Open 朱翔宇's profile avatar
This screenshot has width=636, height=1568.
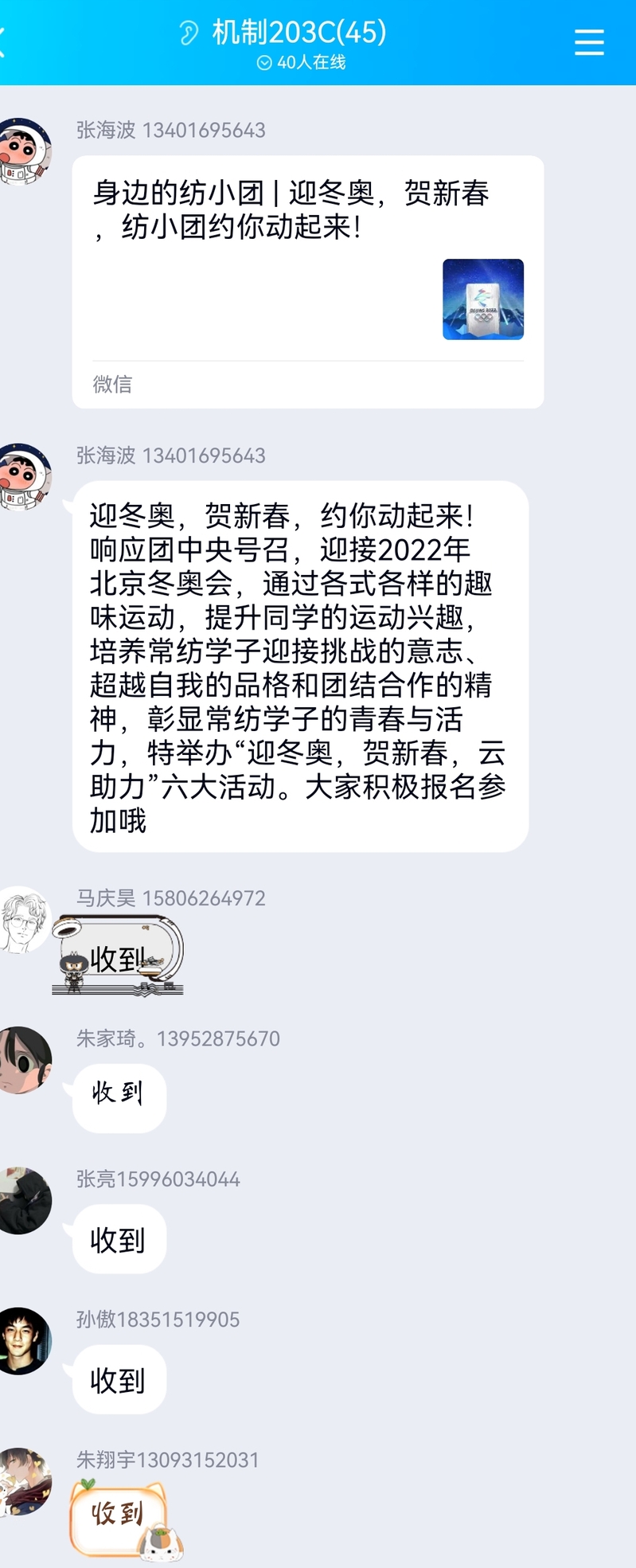point(24,1481)
